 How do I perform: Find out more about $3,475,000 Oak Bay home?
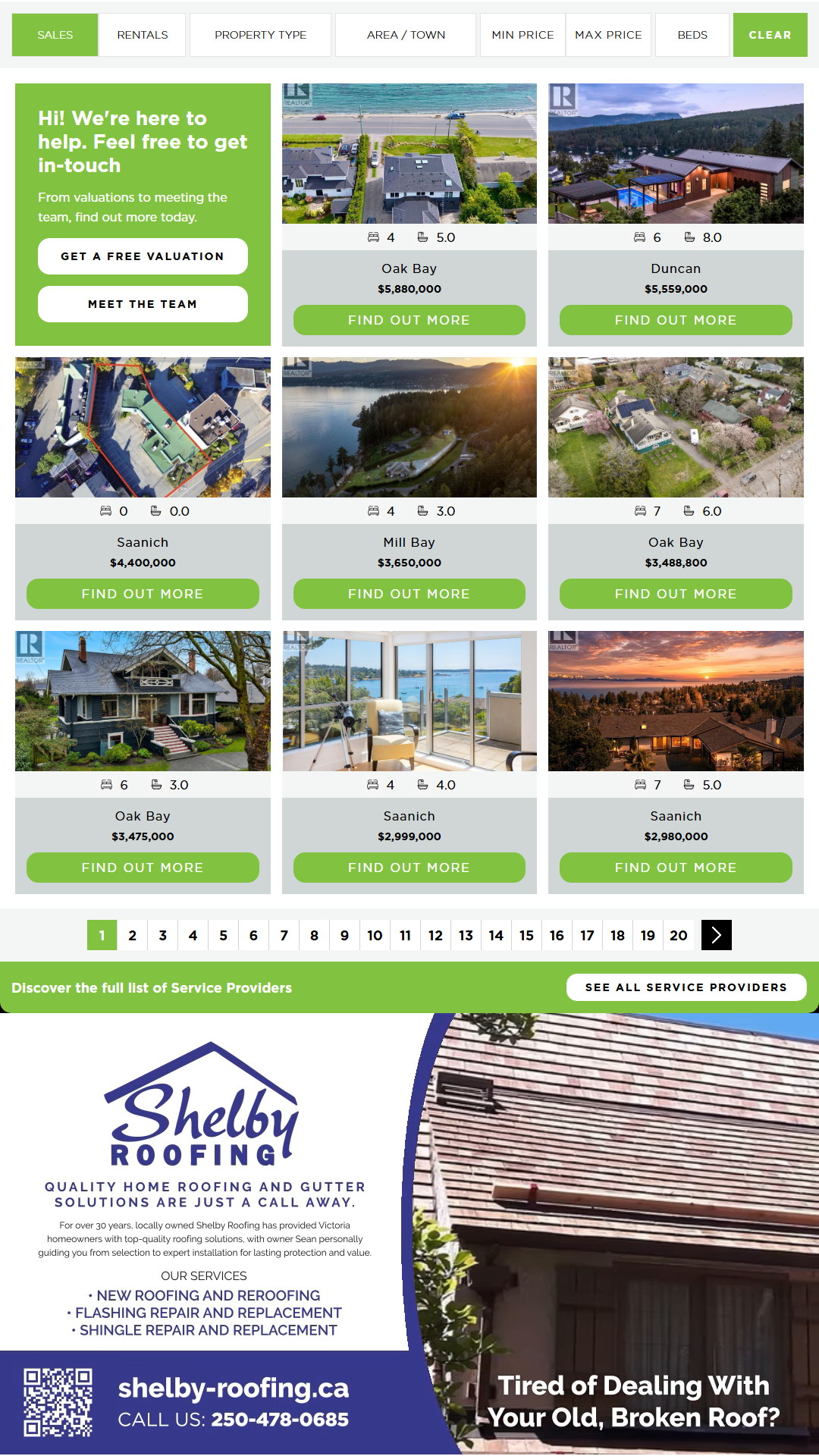(143, 868)
